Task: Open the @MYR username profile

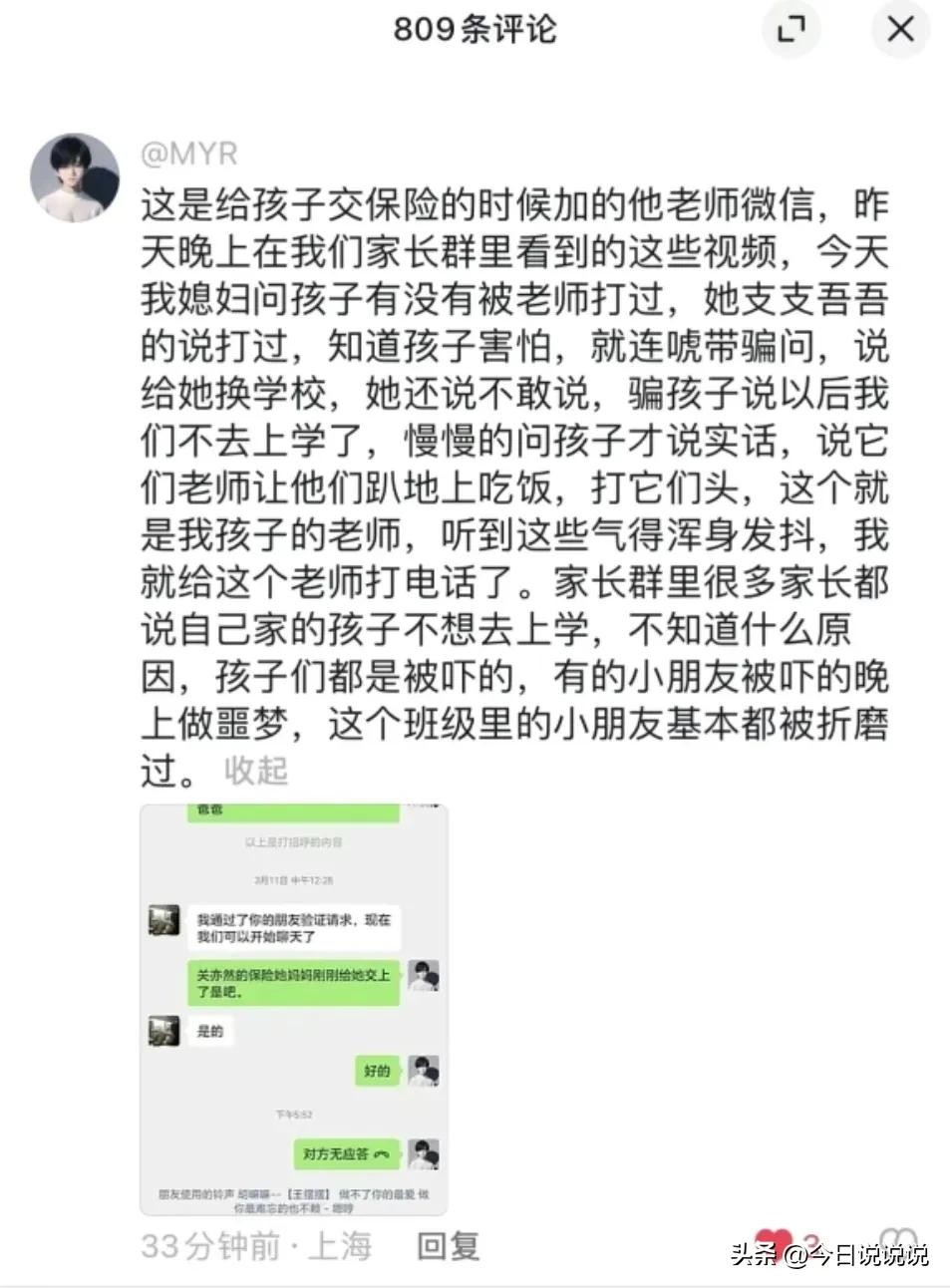Action: click(x=189, y=154)
